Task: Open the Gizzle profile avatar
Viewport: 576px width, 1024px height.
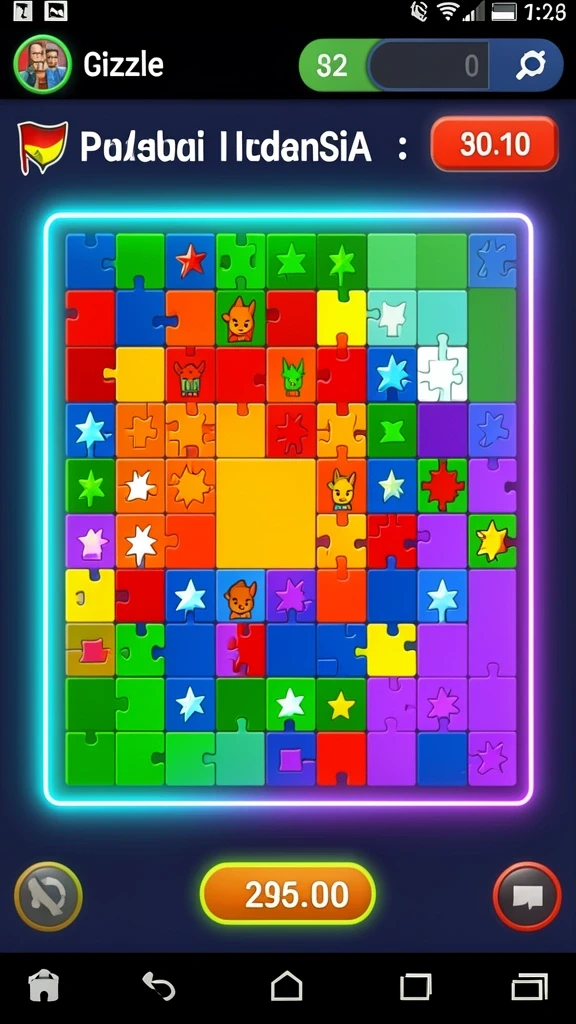Action: point(42,64)
